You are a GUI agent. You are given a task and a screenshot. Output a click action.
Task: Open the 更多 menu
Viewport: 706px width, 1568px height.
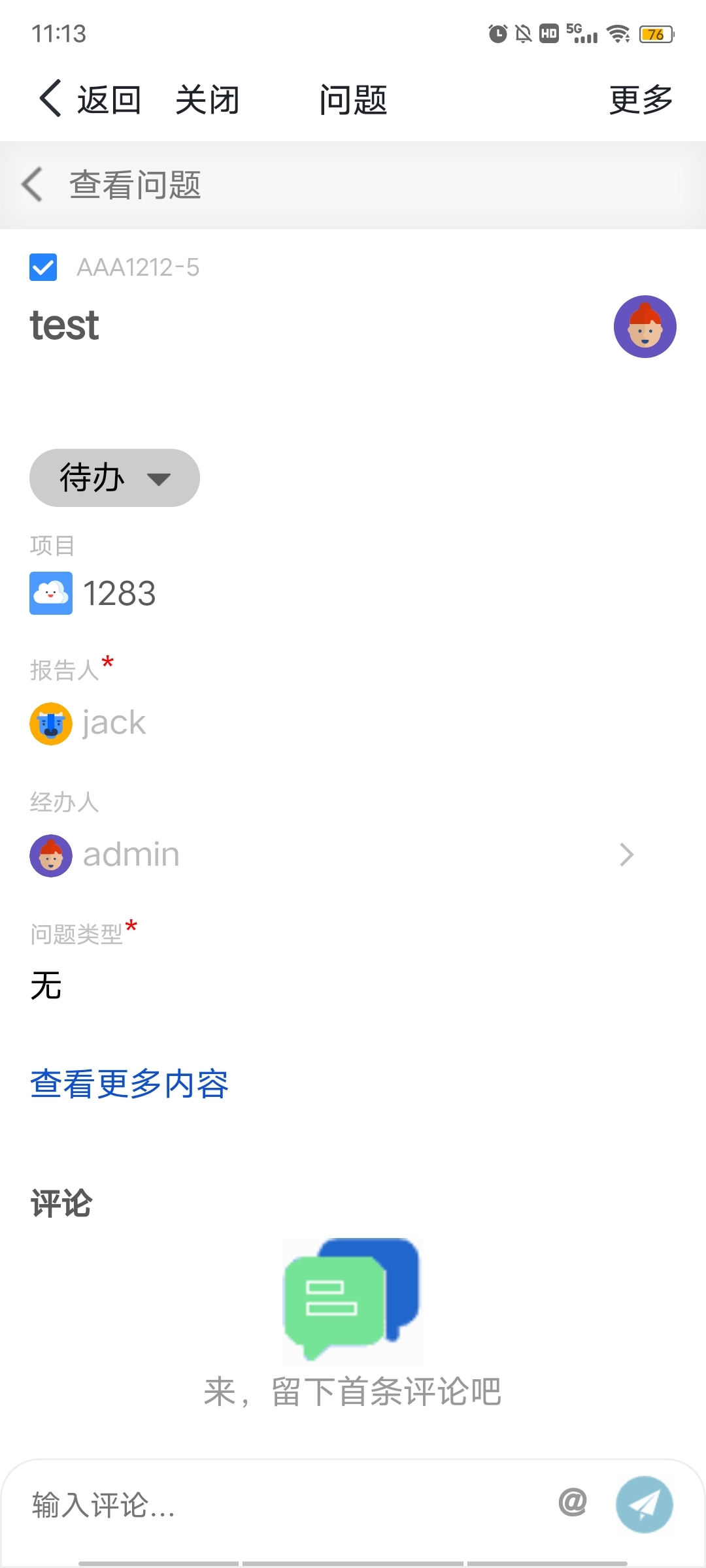pyautogui.click(x=641, y=100)
